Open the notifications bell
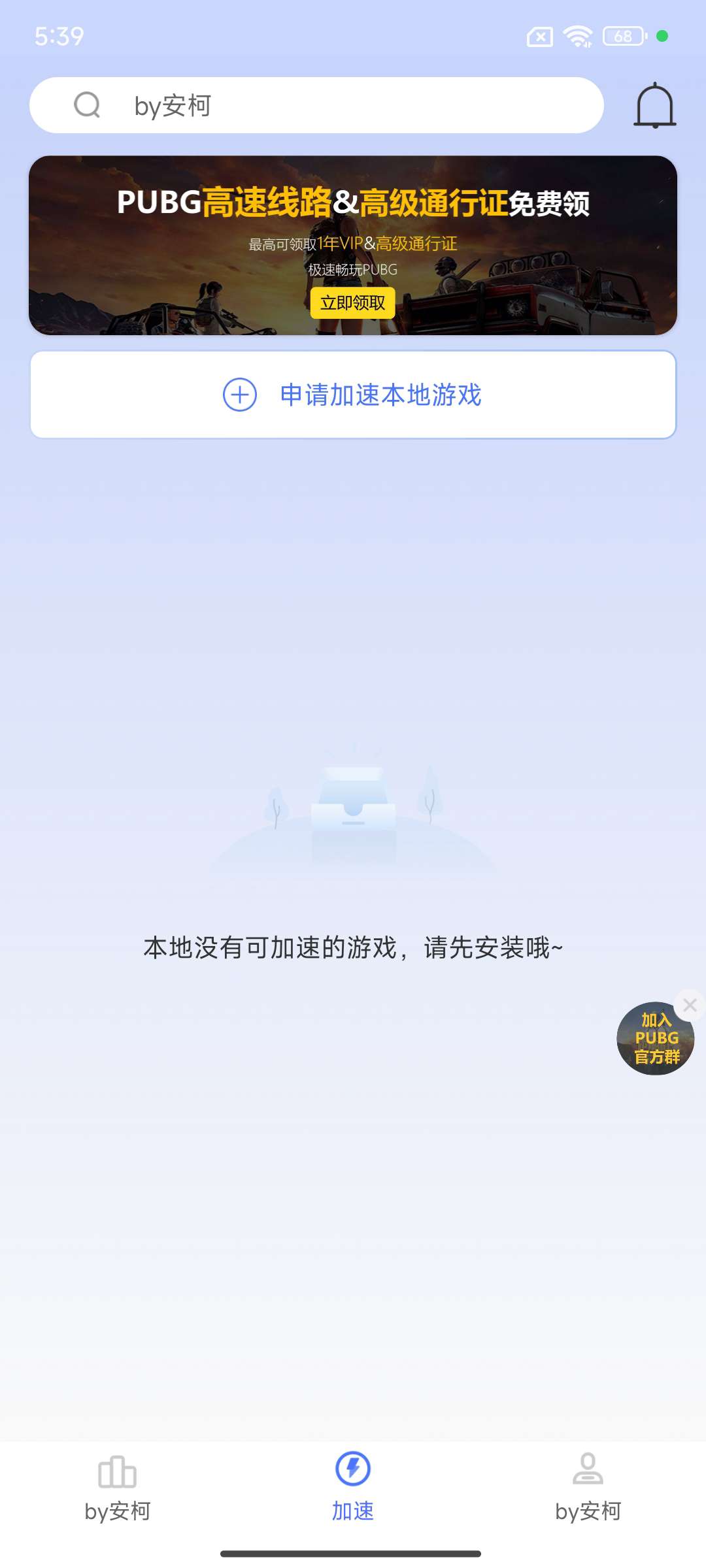 click(654, 105)
